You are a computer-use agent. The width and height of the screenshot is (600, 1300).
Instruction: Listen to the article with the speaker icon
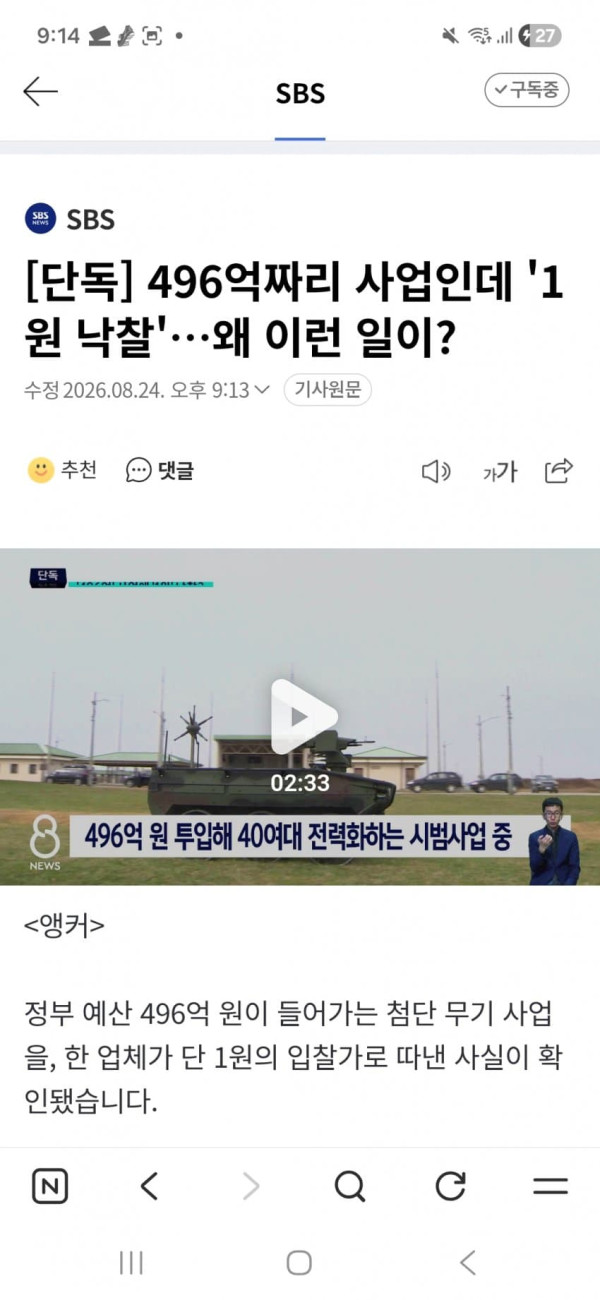pyautogui.click(x=436, y=471)
